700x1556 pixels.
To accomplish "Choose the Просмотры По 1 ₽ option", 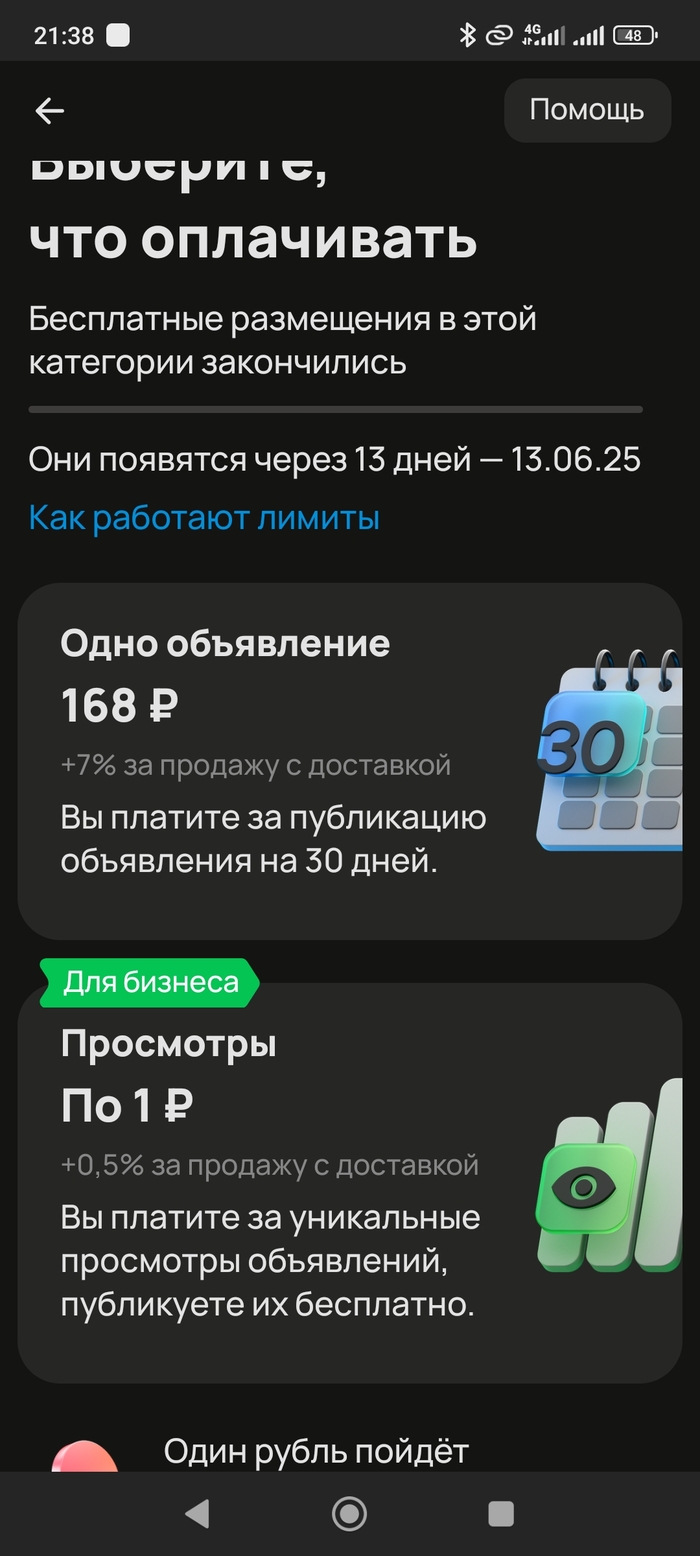I will point(349,1182).
